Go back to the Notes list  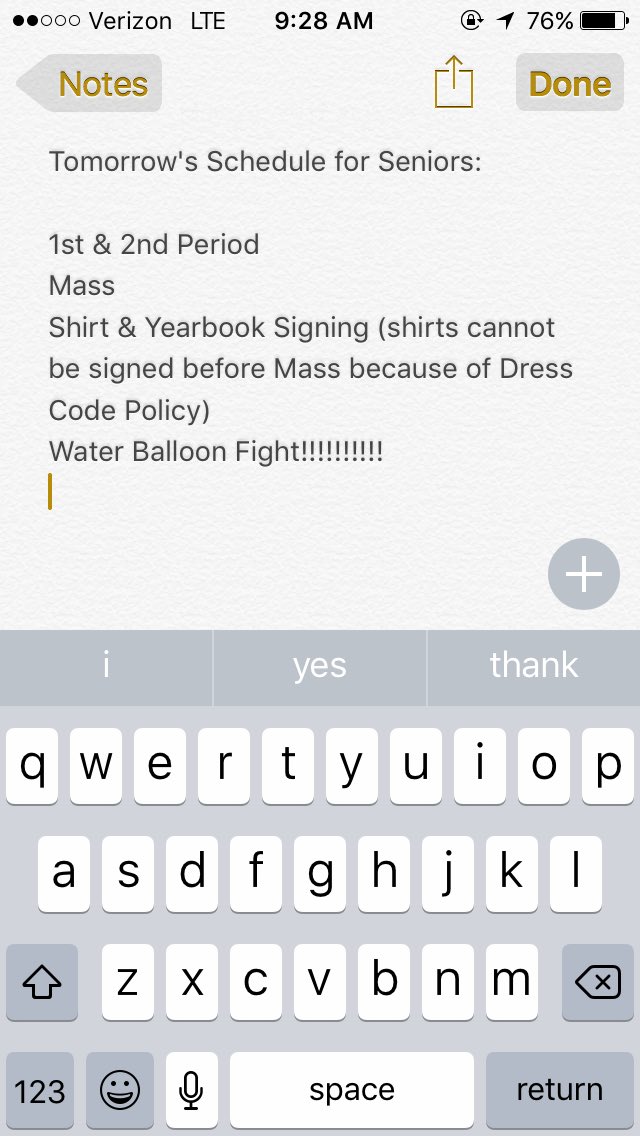[90, 84]
